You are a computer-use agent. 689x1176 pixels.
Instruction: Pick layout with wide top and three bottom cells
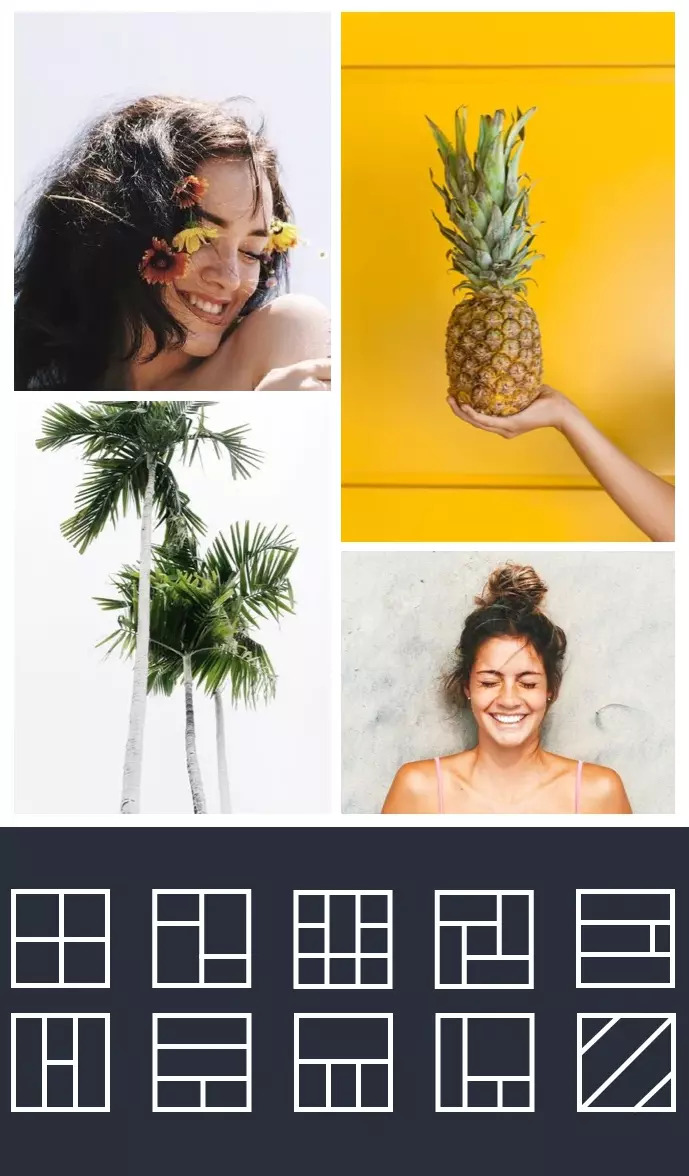[343, 1062]
